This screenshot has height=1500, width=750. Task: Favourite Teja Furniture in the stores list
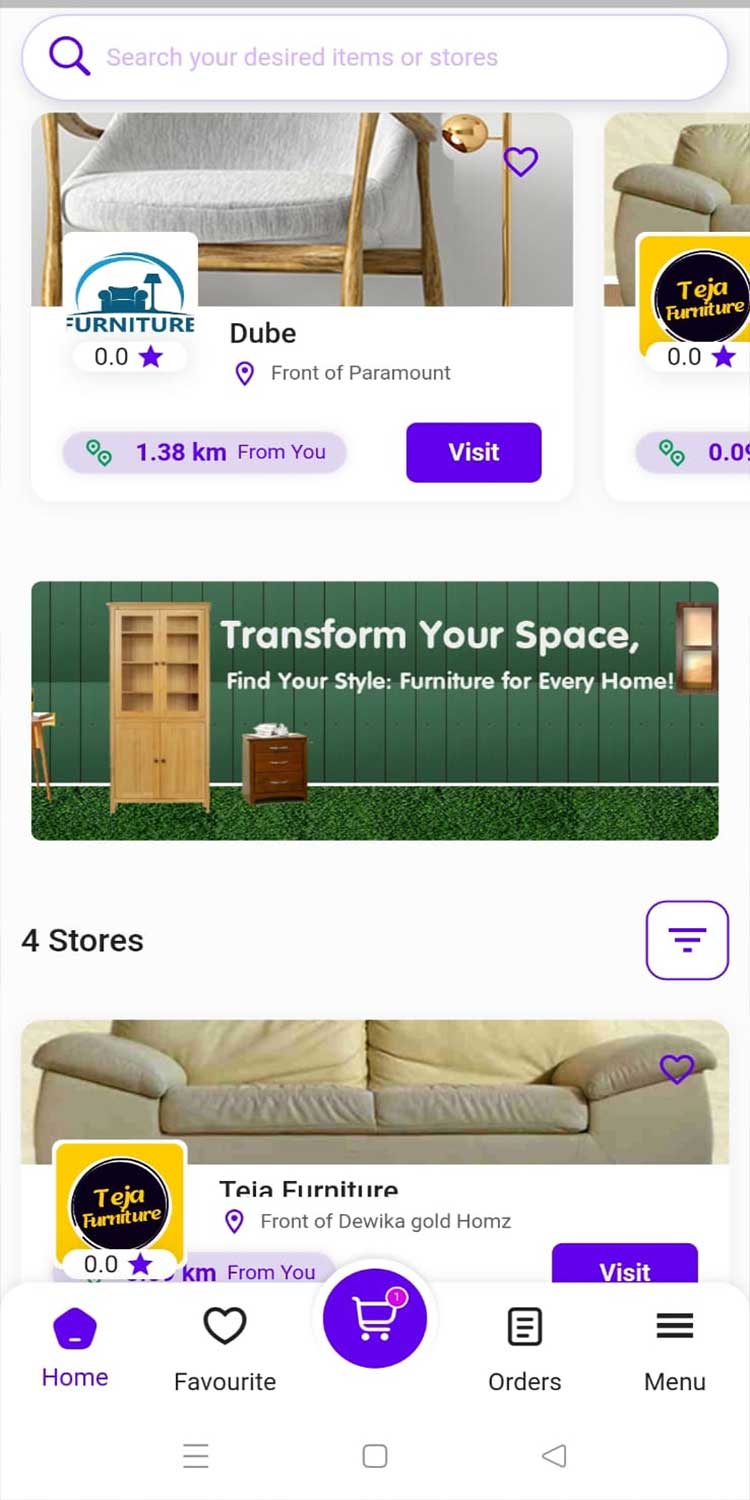click(x=677, y=1069)
